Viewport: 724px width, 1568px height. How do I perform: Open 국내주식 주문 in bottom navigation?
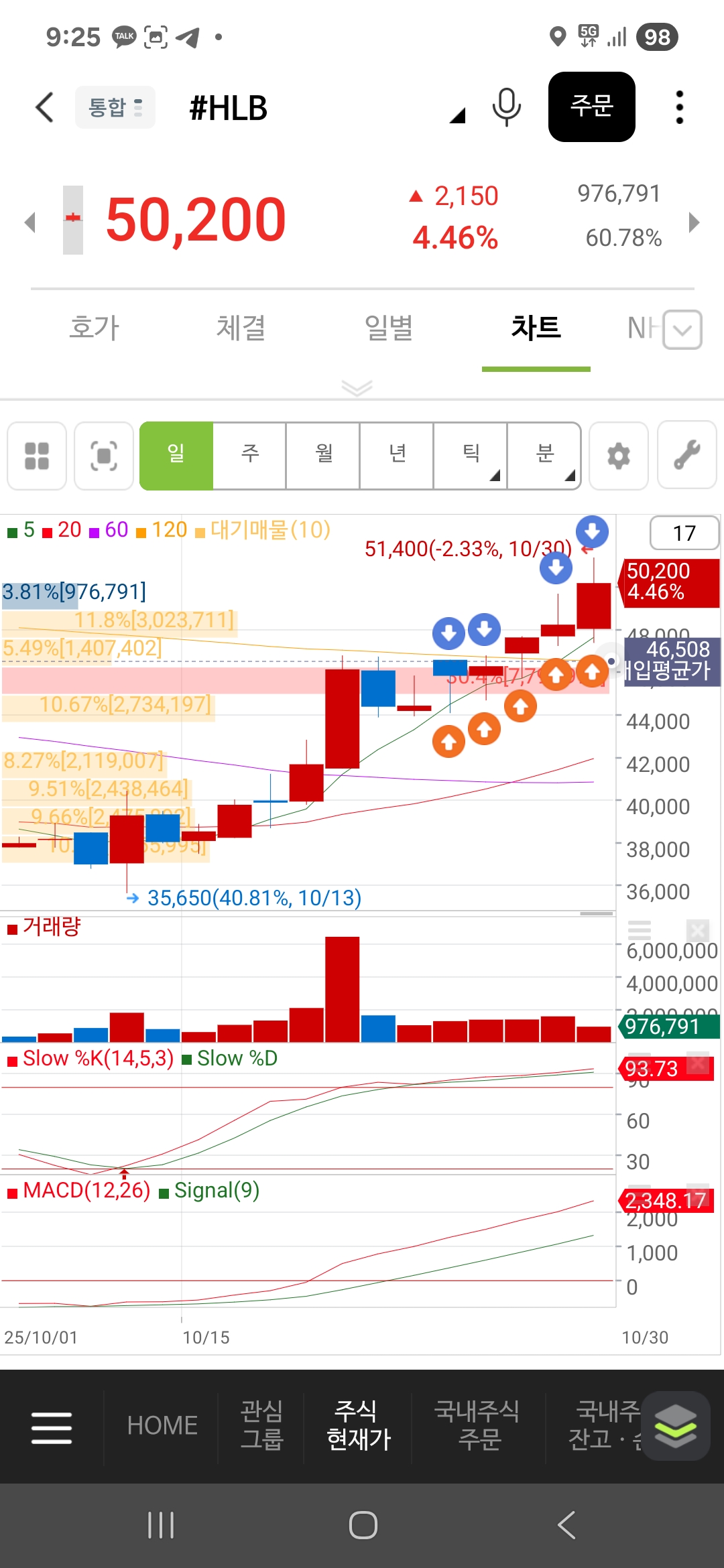(x=478, y=1425)
